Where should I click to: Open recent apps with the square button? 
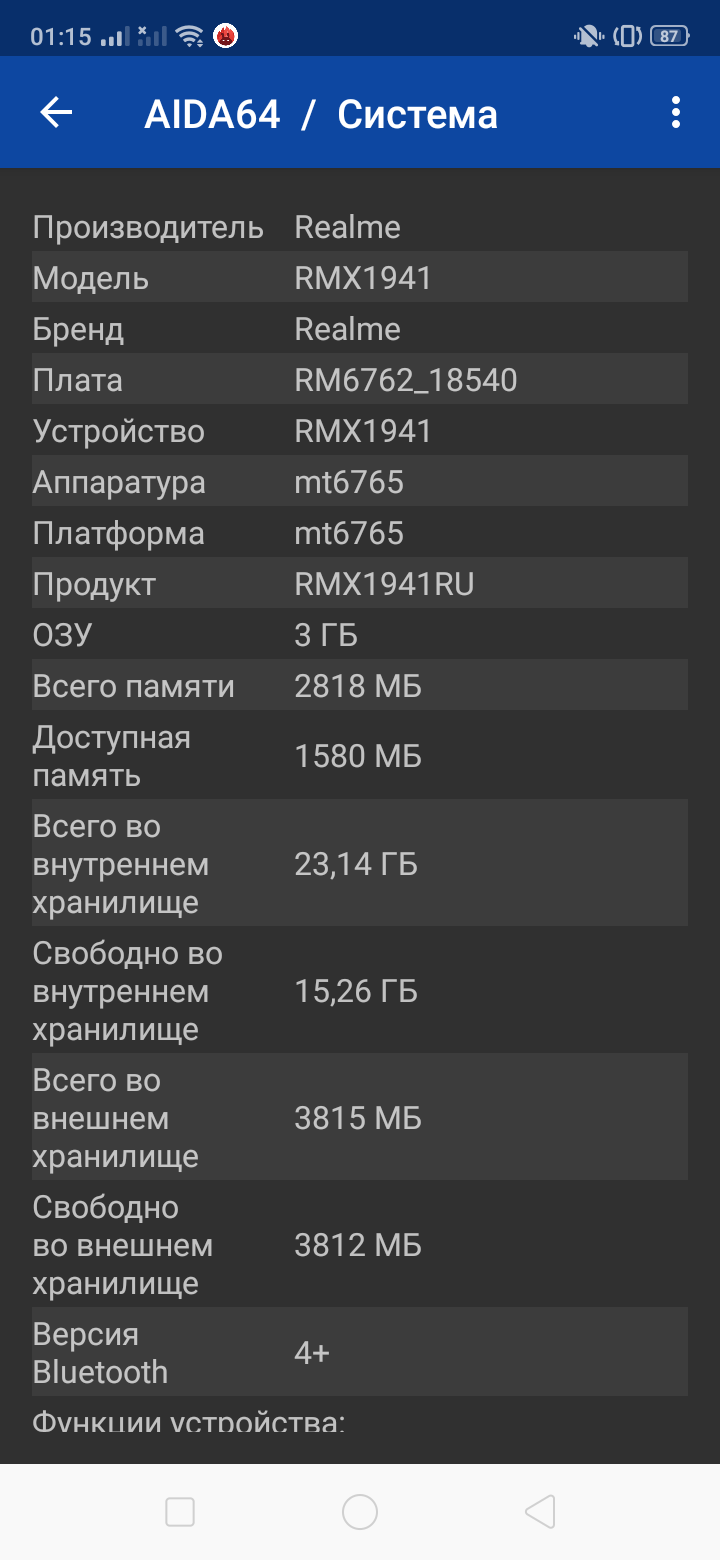tap(180, 1512)
